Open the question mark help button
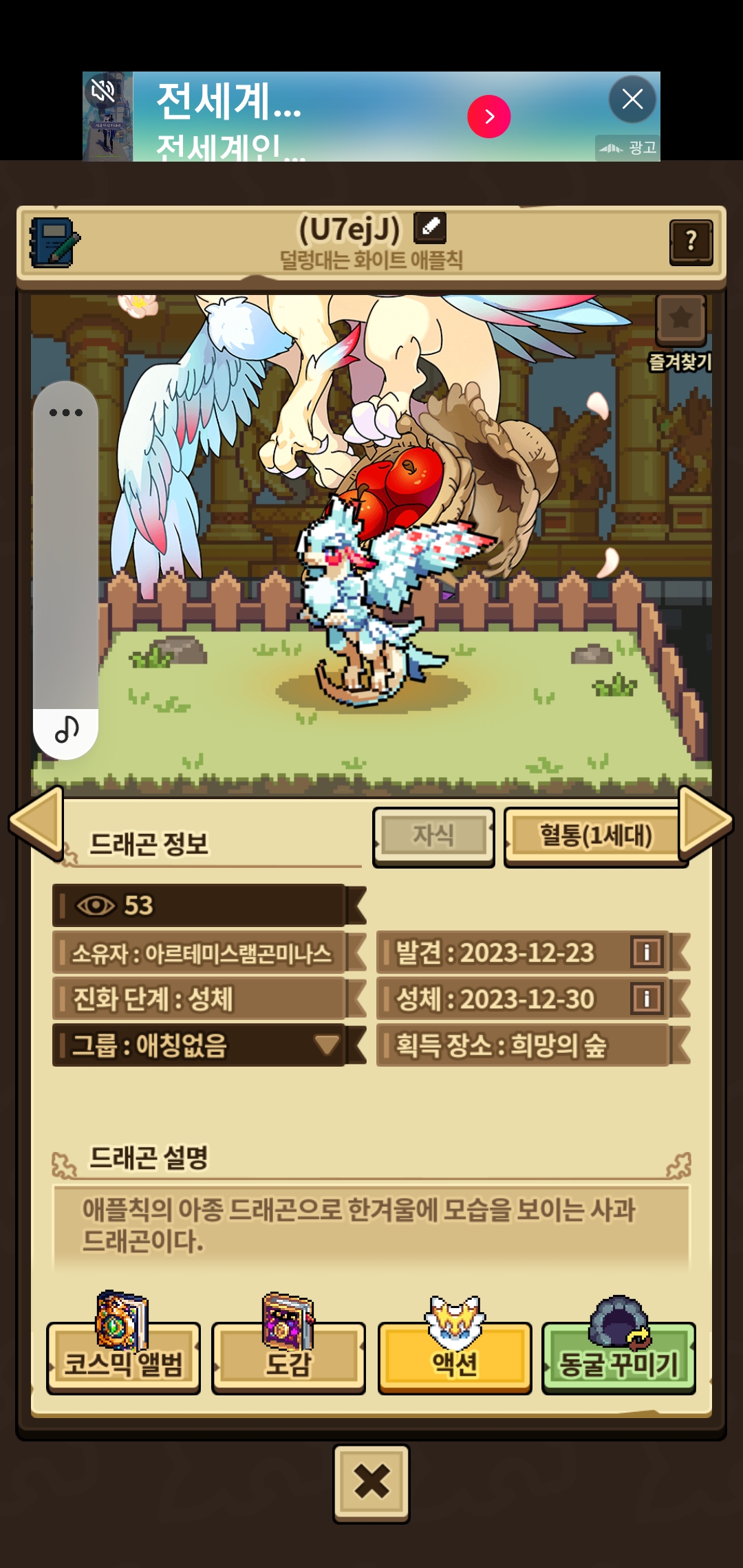 click(691, 241)
